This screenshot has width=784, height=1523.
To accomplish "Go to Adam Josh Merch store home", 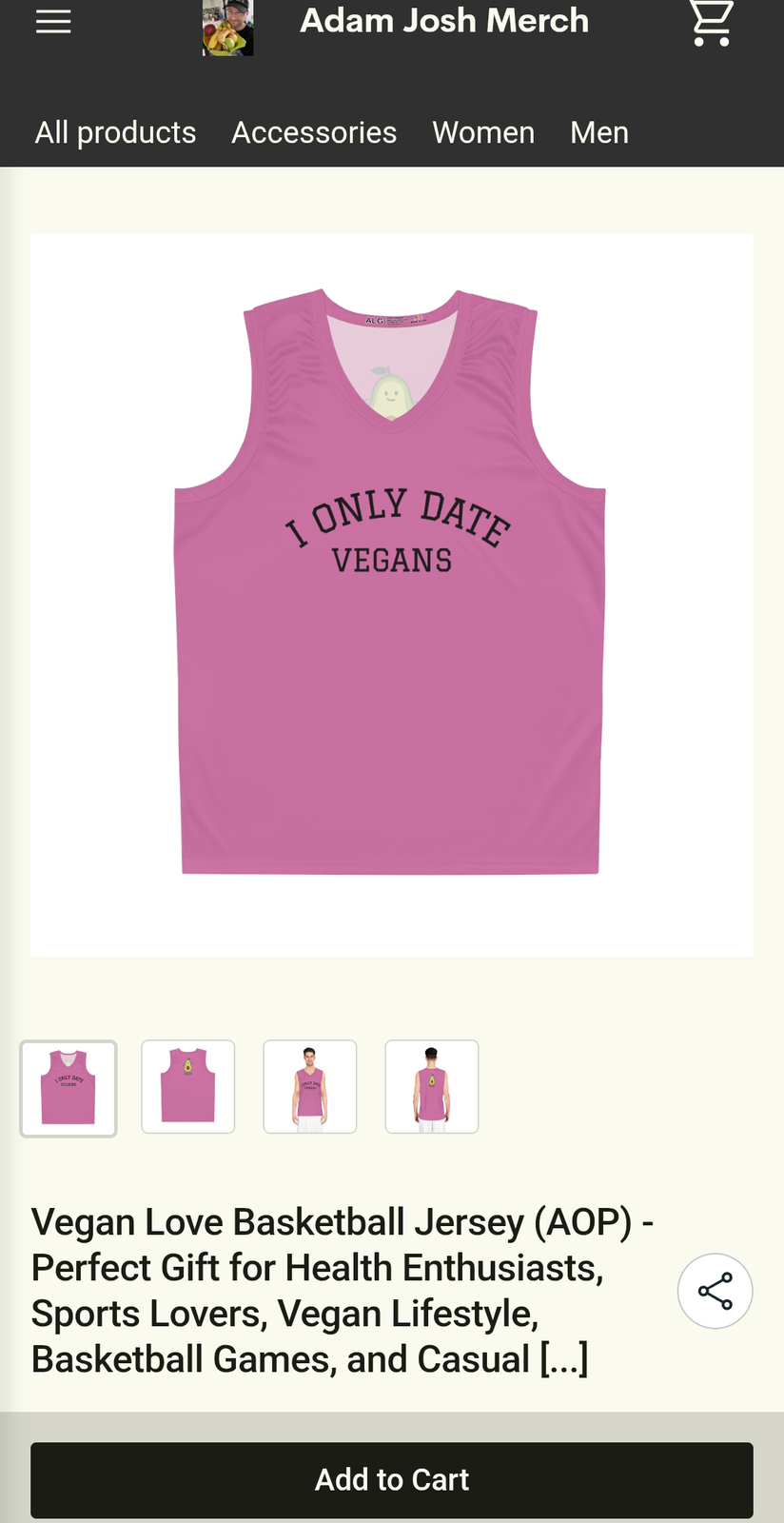I will click(443, 21).
